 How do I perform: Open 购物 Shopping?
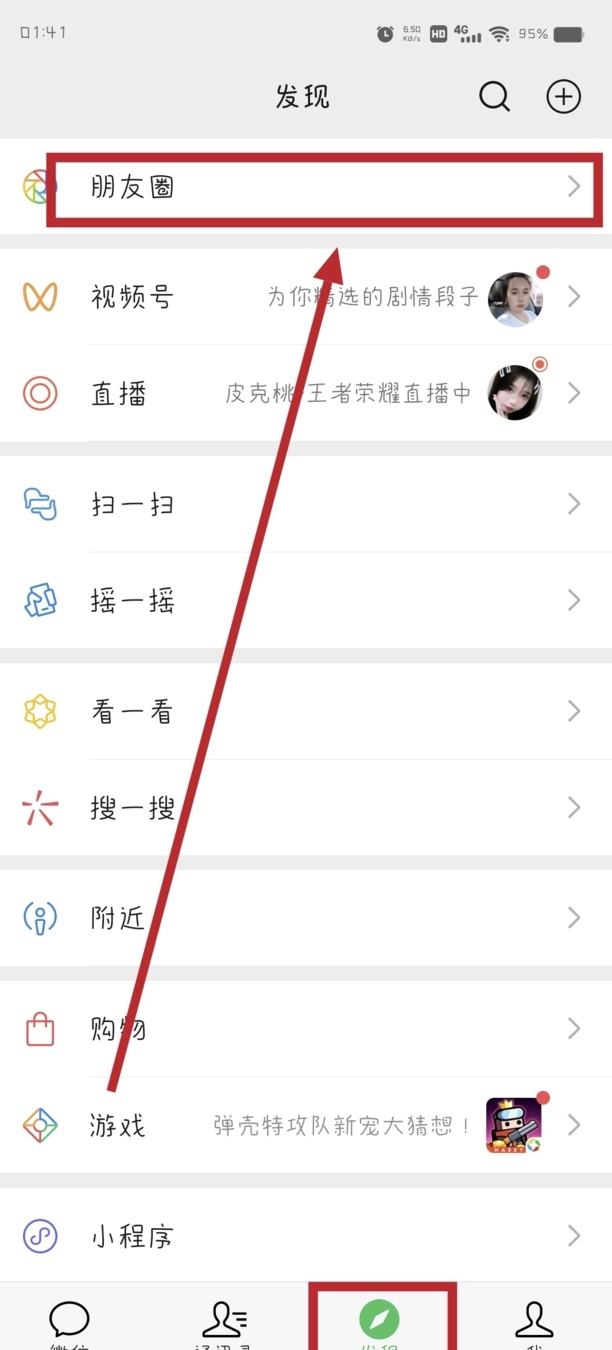pyautogui.click(x=306, y=1028)
